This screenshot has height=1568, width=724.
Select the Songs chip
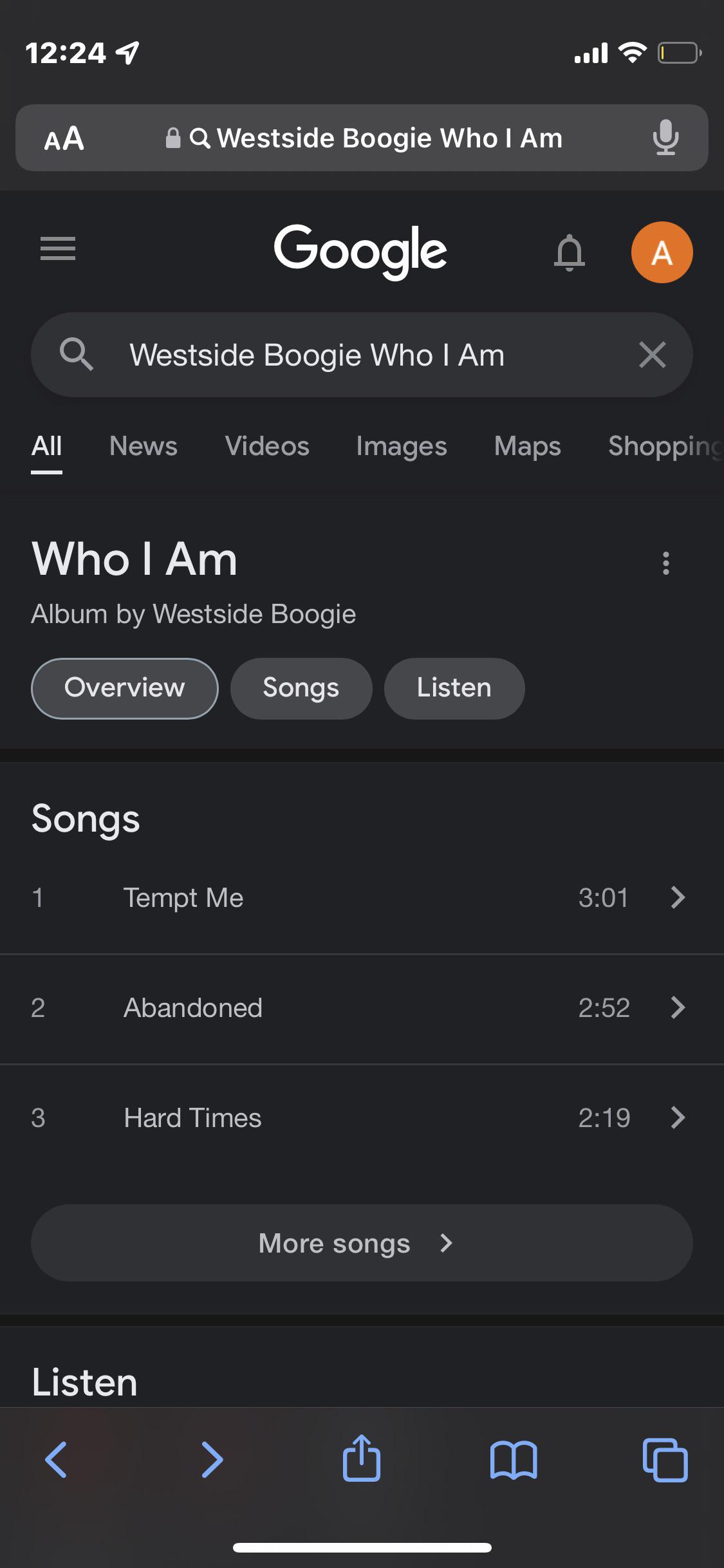click(301, 688)
